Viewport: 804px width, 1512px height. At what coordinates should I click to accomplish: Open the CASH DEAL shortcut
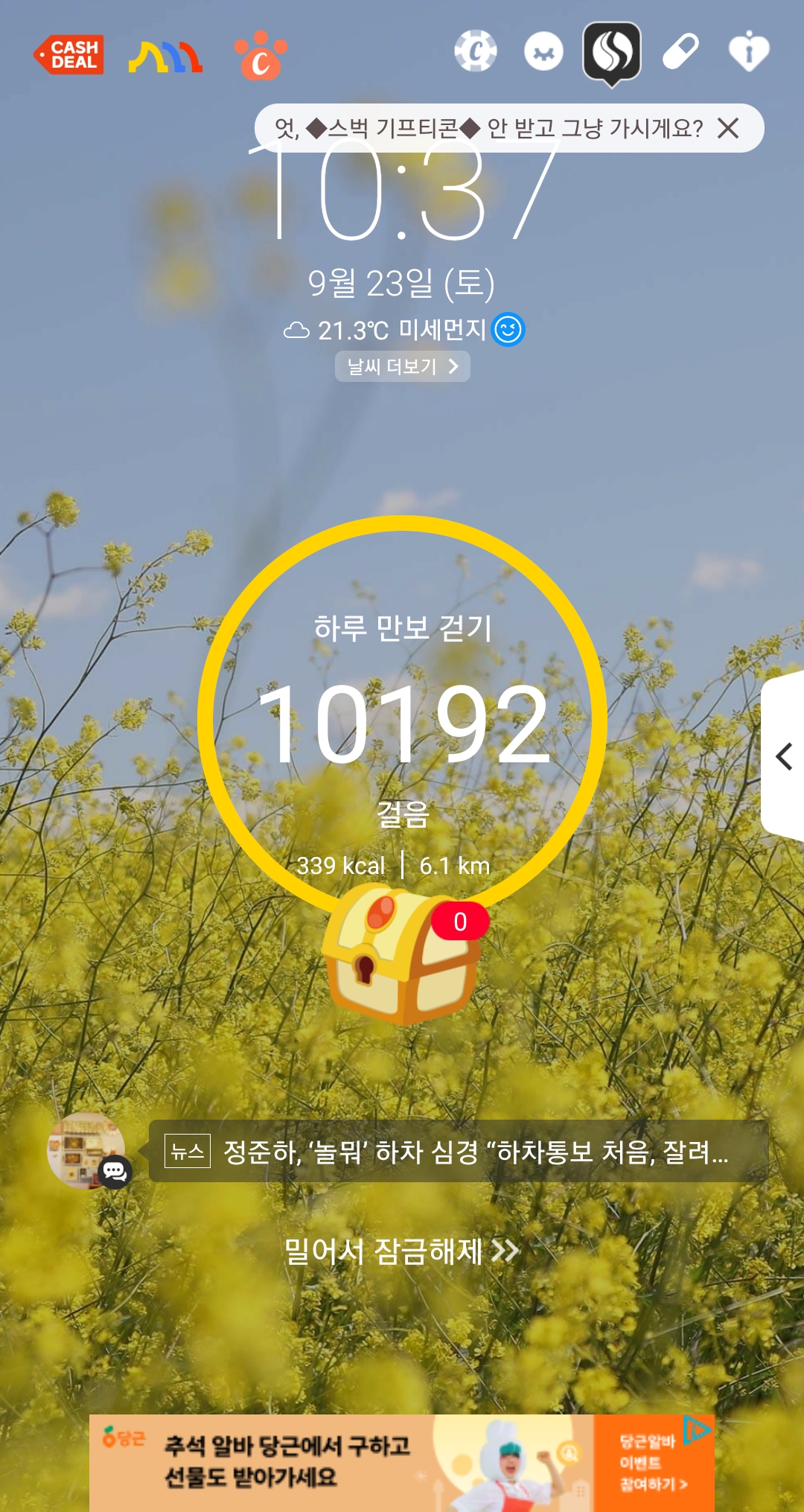click(69, 54)
